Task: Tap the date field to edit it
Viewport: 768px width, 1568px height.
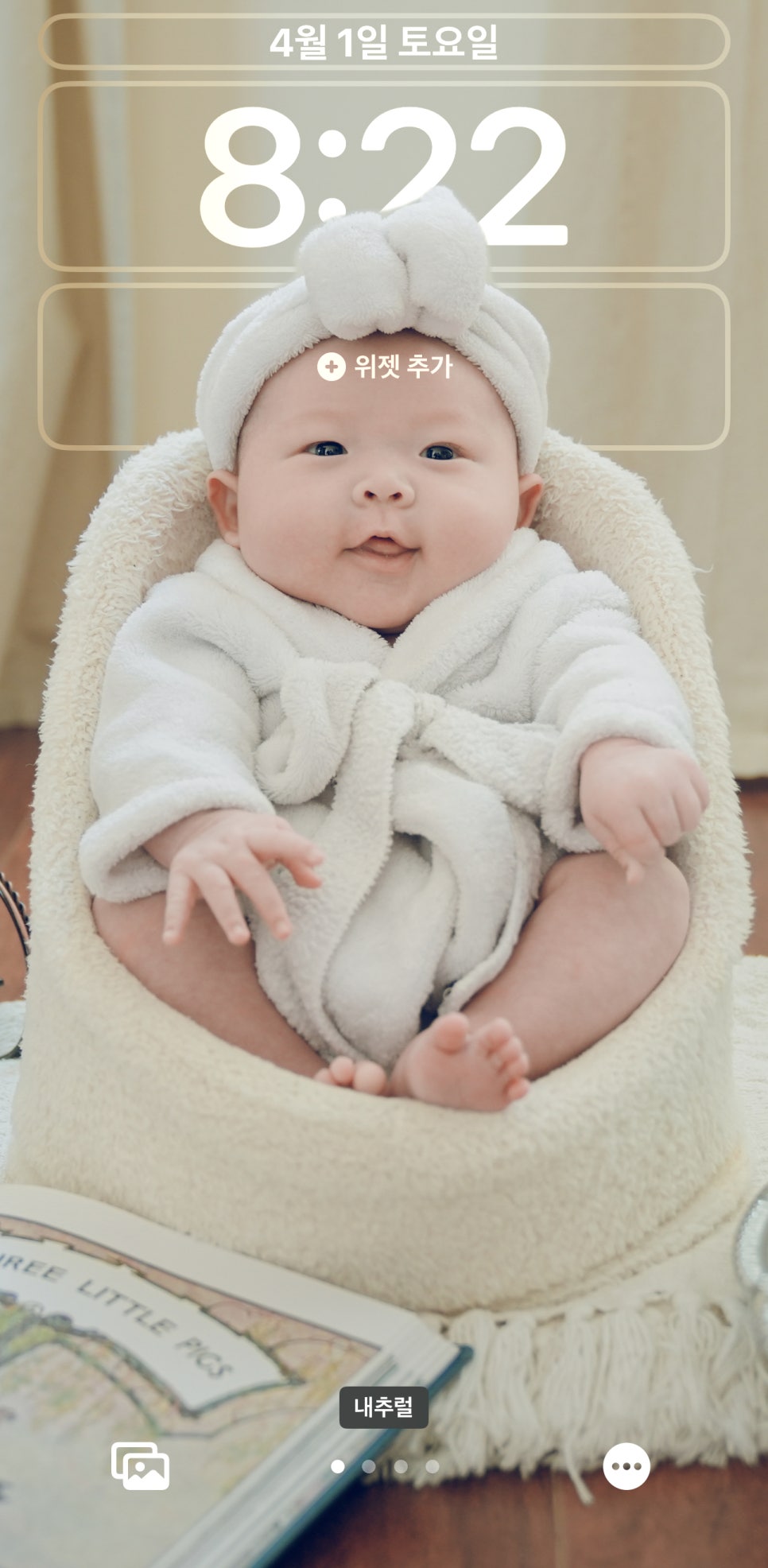Action: pos(384,41)
